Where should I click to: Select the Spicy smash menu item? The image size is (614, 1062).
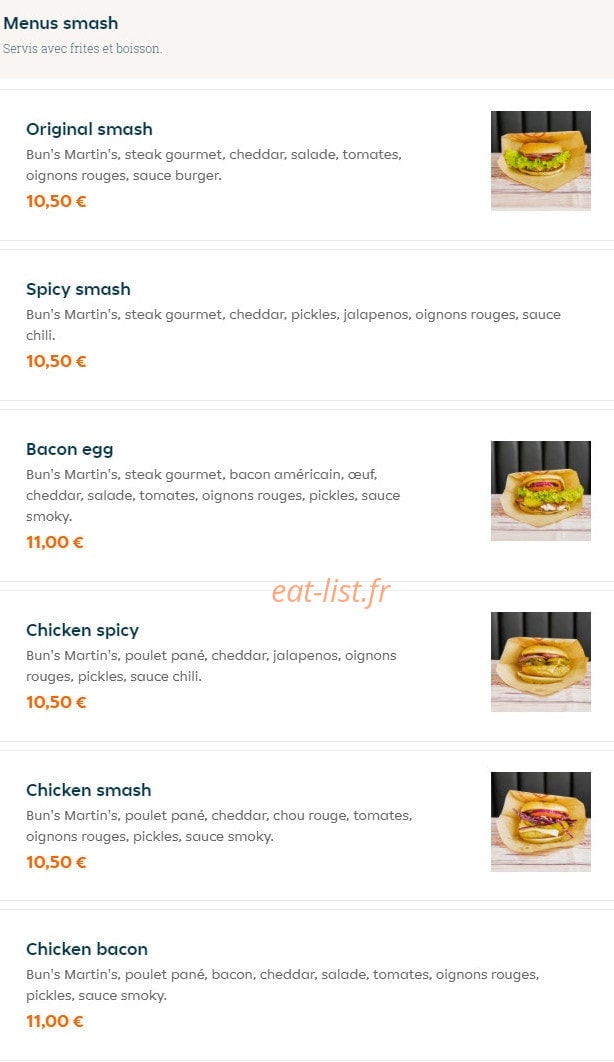click(x=307, y=325)
